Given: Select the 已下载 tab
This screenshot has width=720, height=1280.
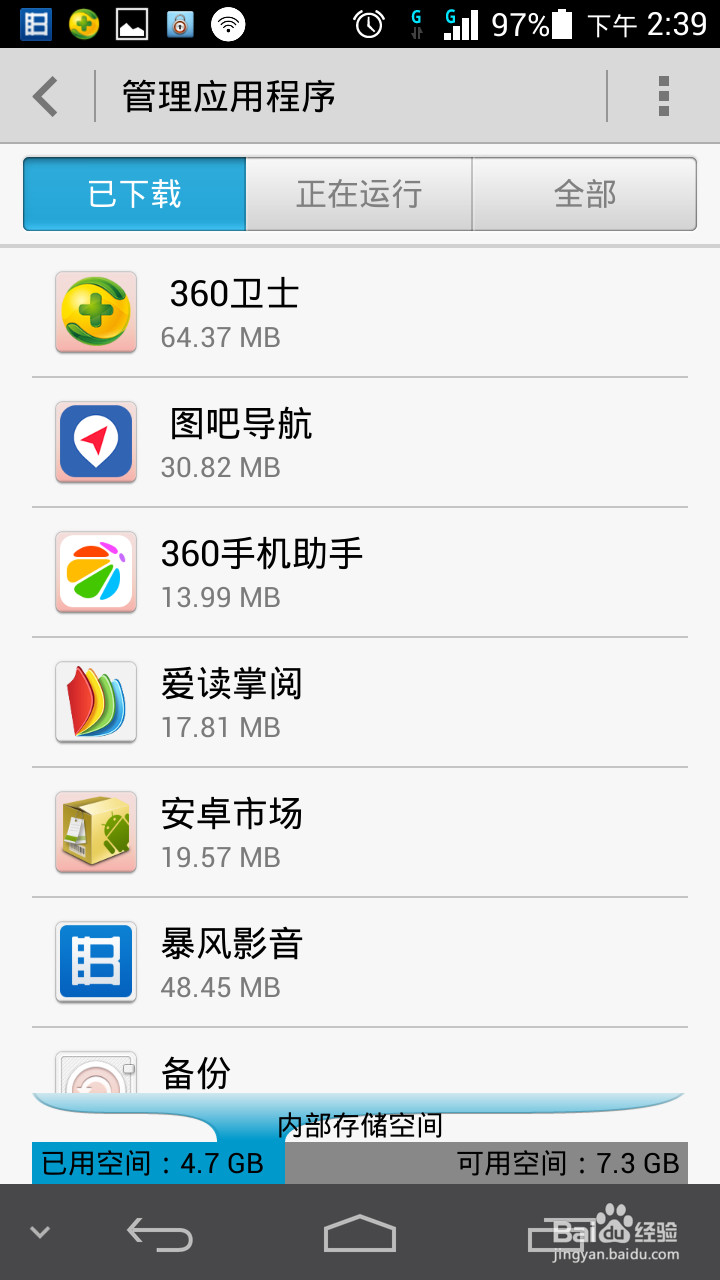Looking at the screenshot, I should (x=135, y=194).
